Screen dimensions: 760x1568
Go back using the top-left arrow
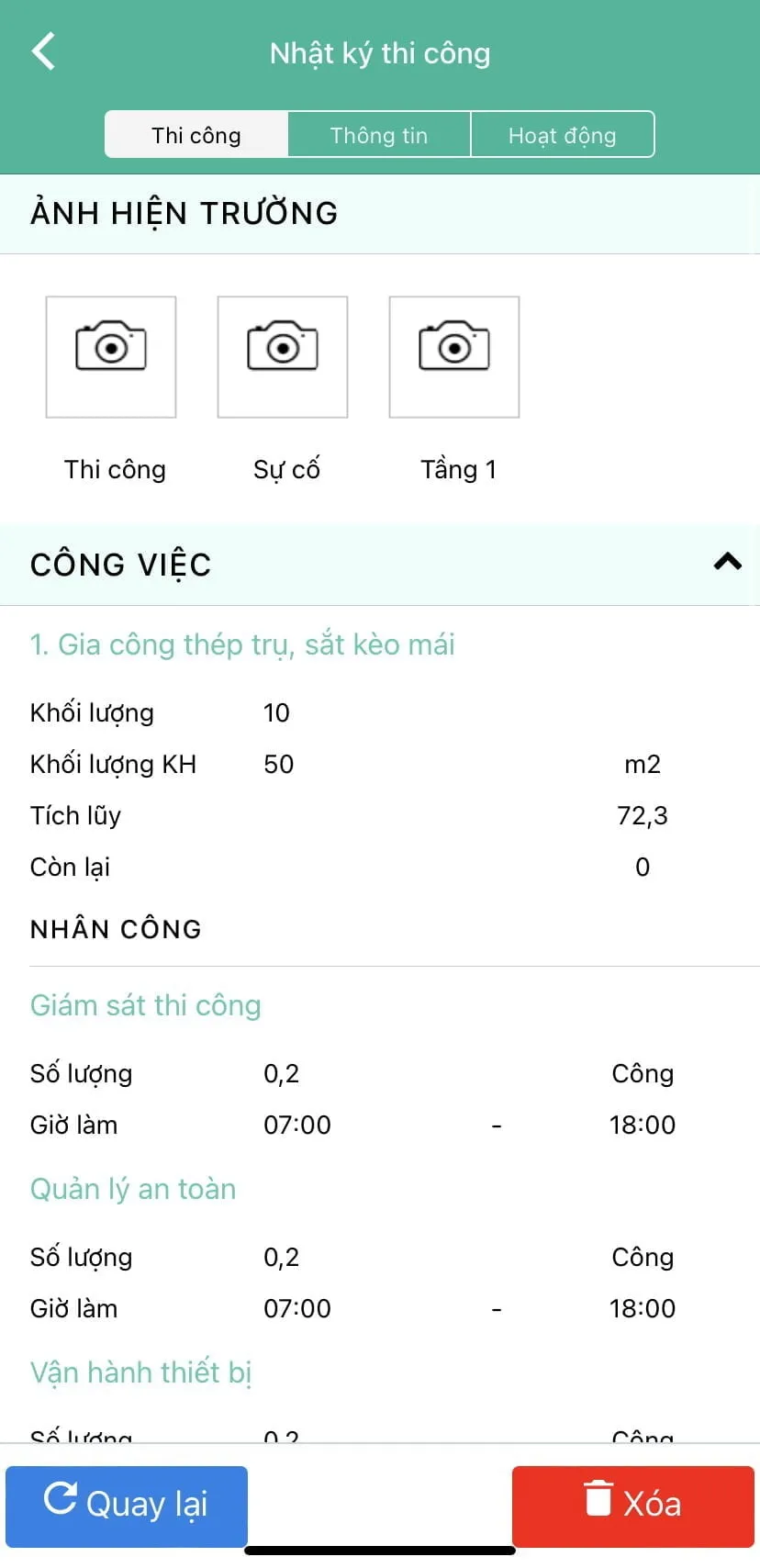coord(43,51)
